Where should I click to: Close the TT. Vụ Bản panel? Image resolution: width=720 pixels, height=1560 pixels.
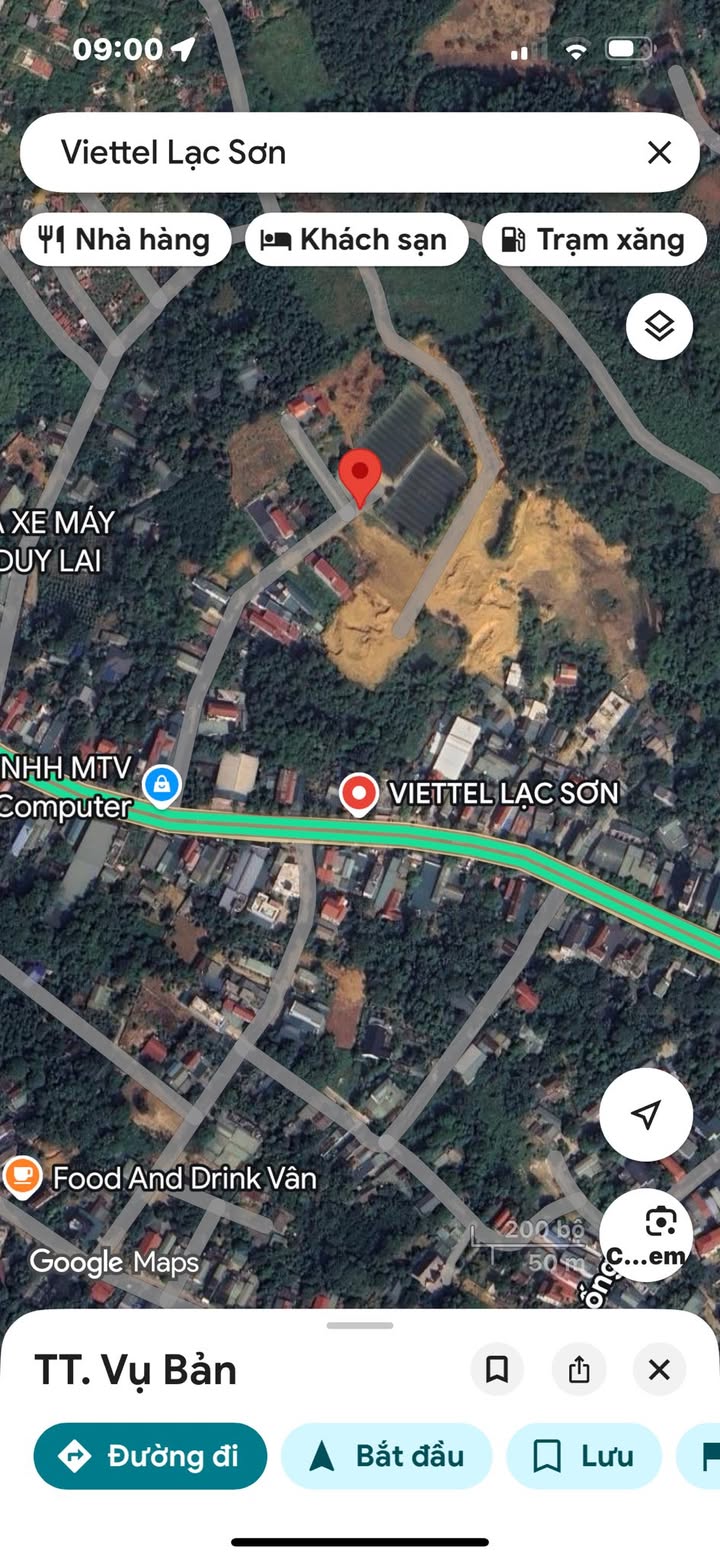pyautogui.click(x=659, y=1369)
